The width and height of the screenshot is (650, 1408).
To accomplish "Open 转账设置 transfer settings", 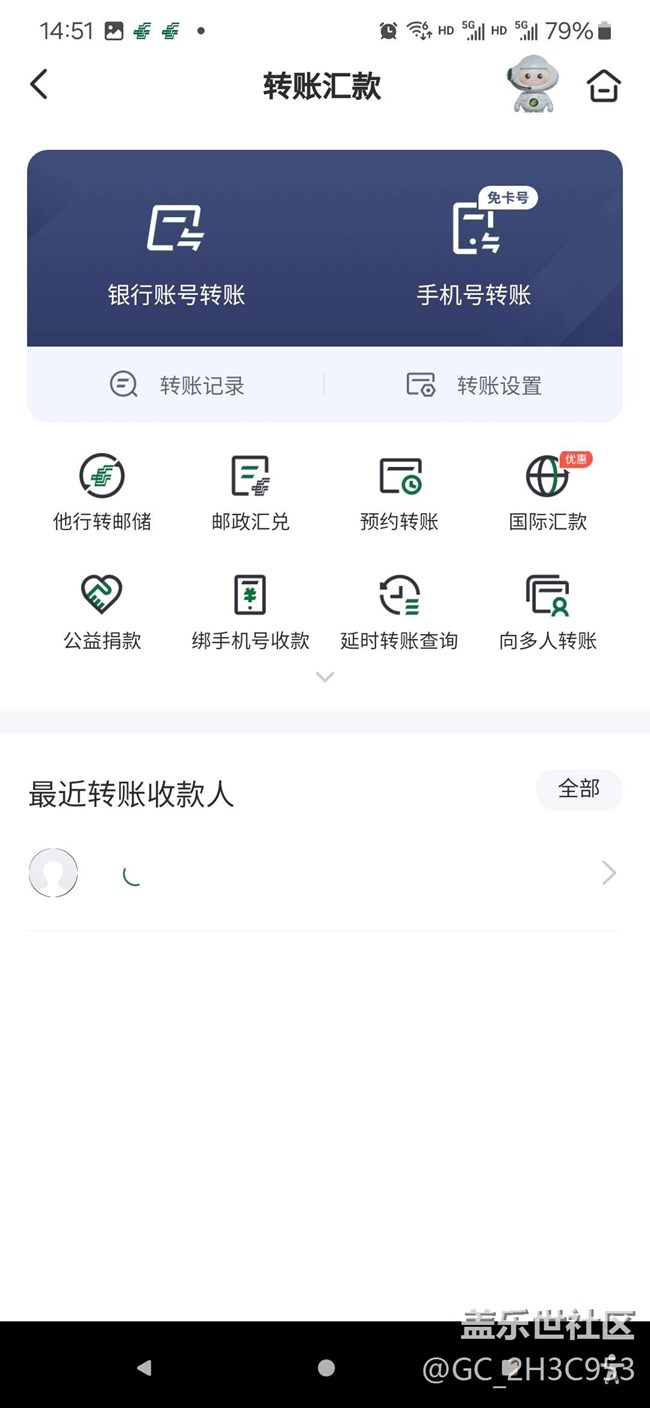I will click(x=474, y=385).
